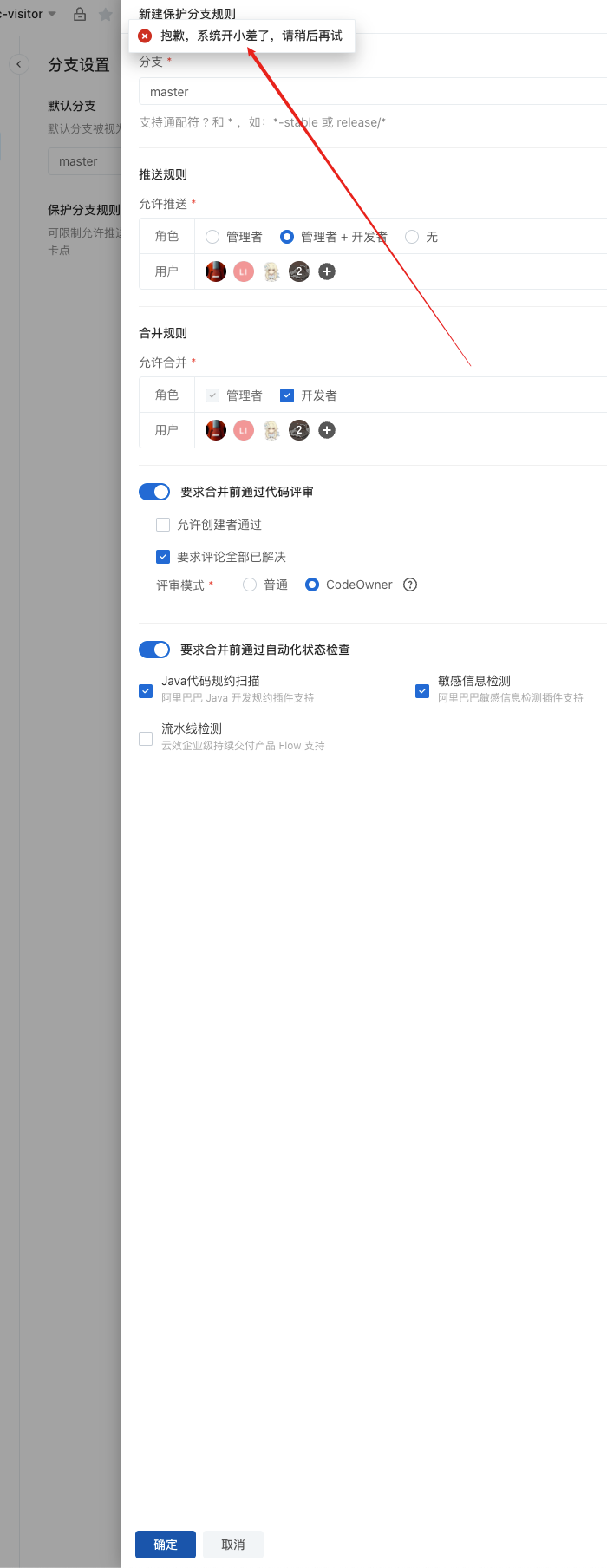Add a user to the merge rule
This screenshot has height=1568, width=607.
[x=327, y=430]
